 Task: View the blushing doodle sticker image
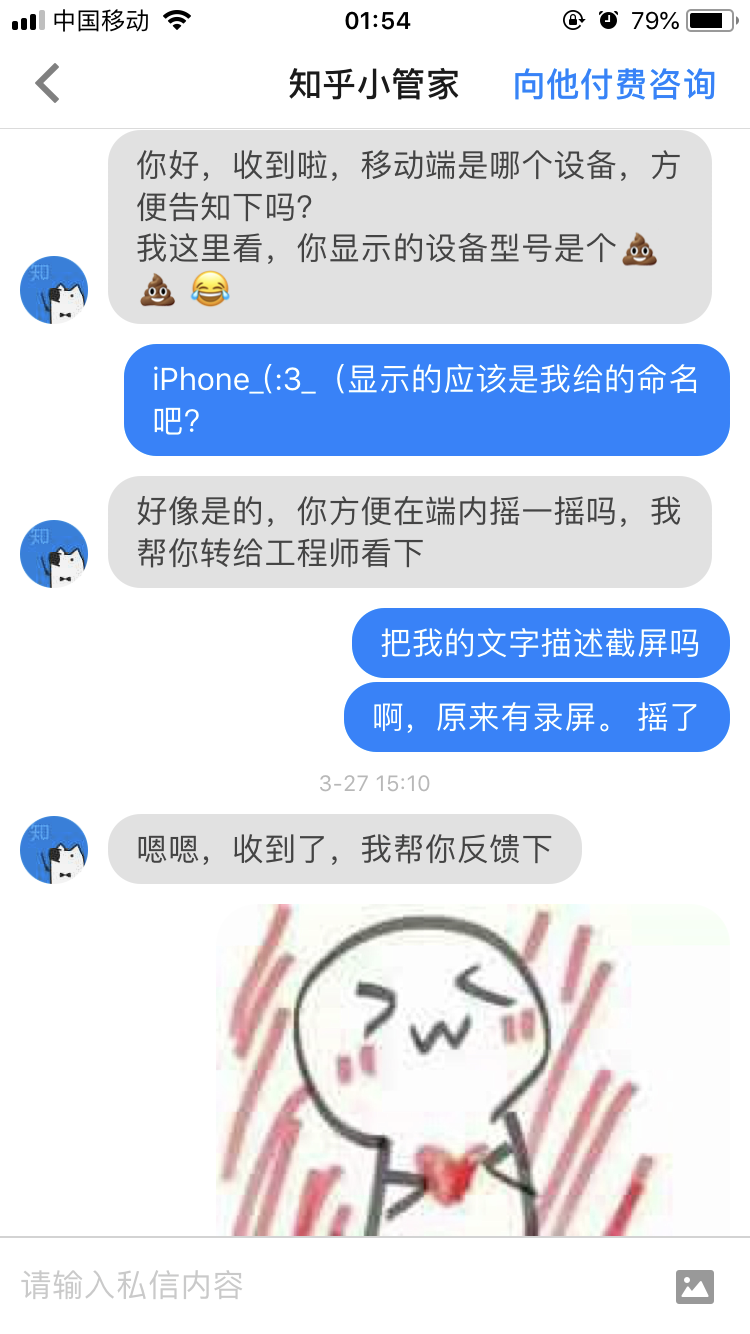[x=472, y=1068]
